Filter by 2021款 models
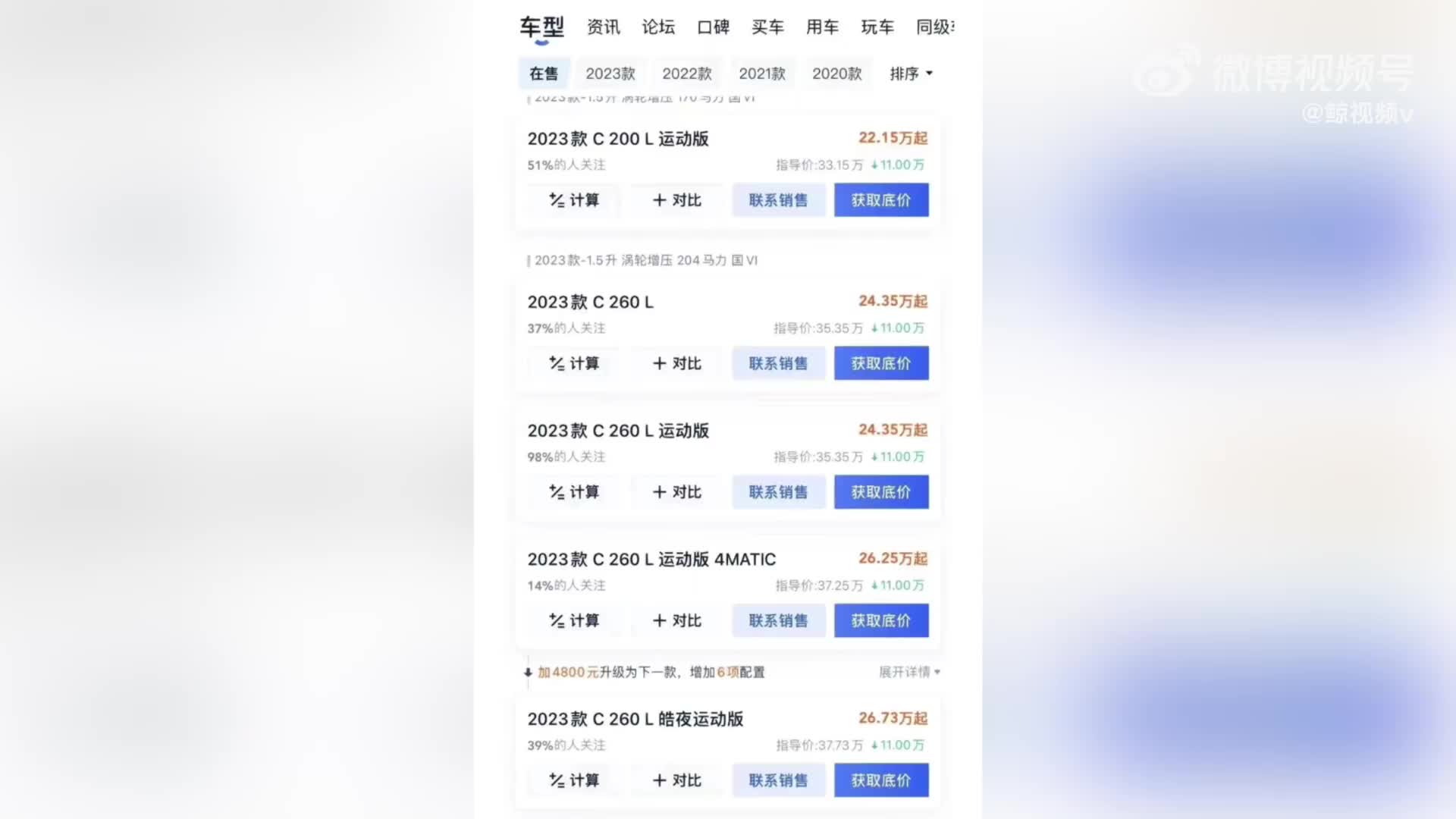Screen dimensions: 1456x819 click(x=762, y=74)
